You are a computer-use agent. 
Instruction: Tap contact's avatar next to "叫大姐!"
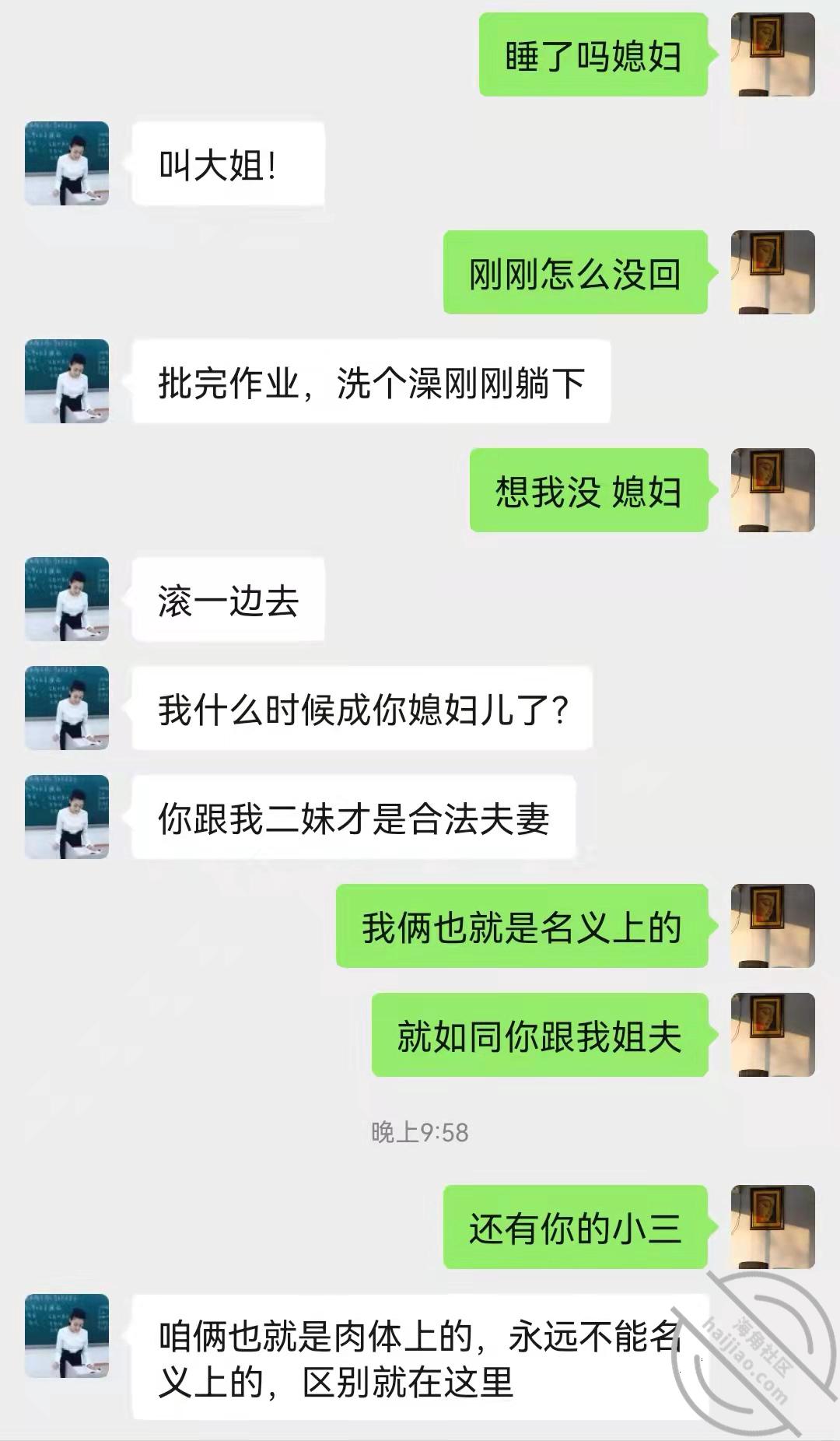pyautogui.click(x=67, y=163)
